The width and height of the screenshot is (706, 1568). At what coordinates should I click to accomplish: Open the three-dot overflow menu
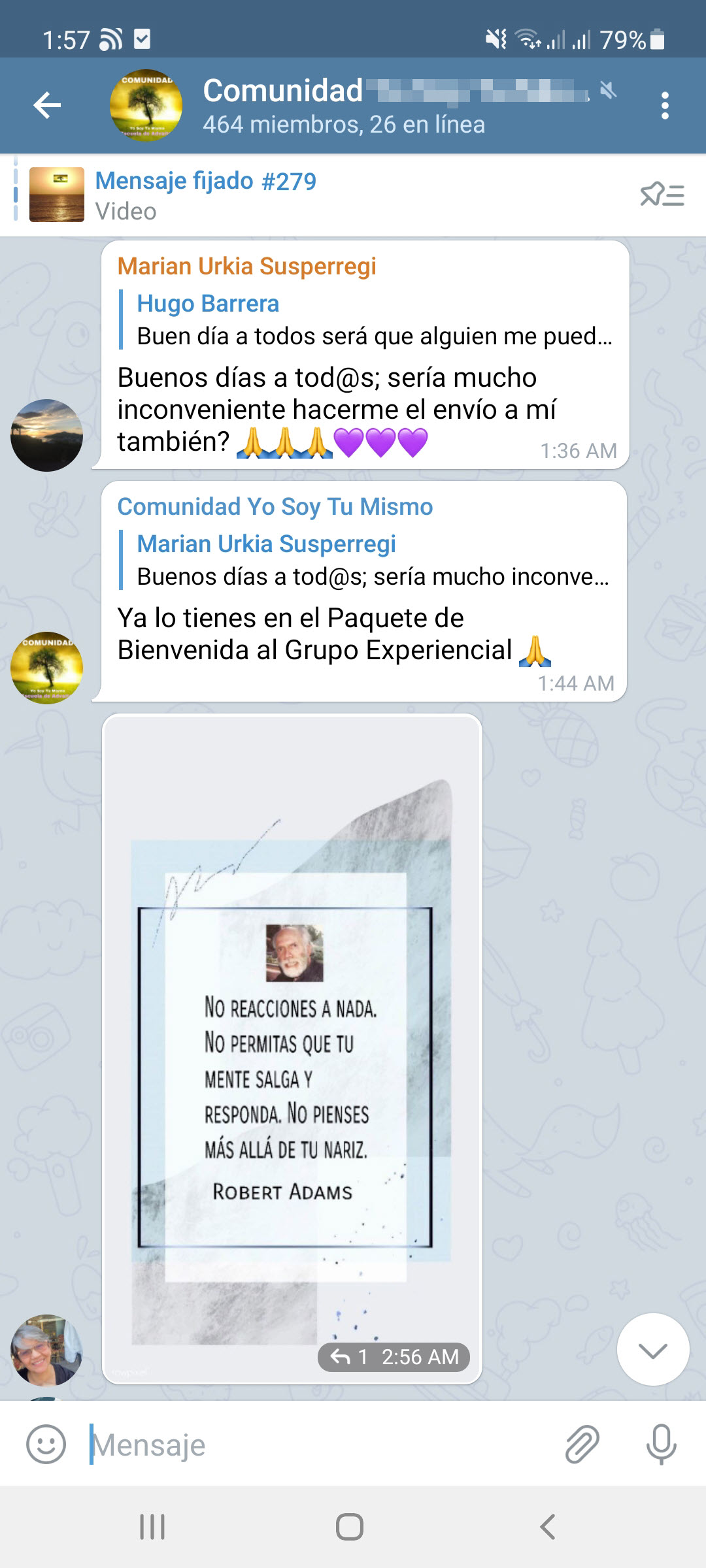665,105
